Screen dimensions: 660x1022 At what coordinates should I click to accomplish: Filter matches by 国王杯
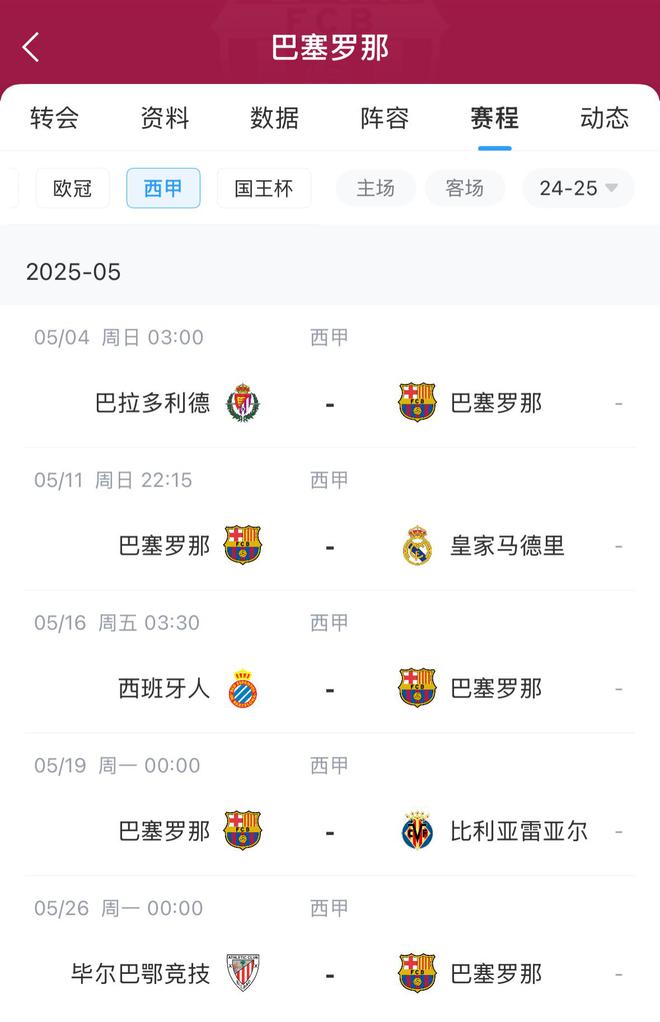(x=264, y=188)
